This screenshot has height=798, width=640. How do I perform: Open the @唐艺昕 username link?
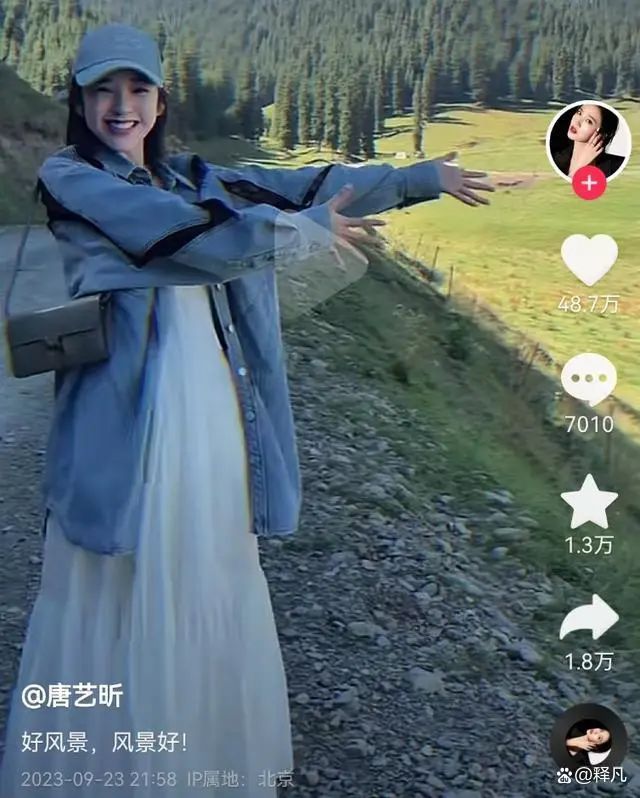click(x=73, y=695)
